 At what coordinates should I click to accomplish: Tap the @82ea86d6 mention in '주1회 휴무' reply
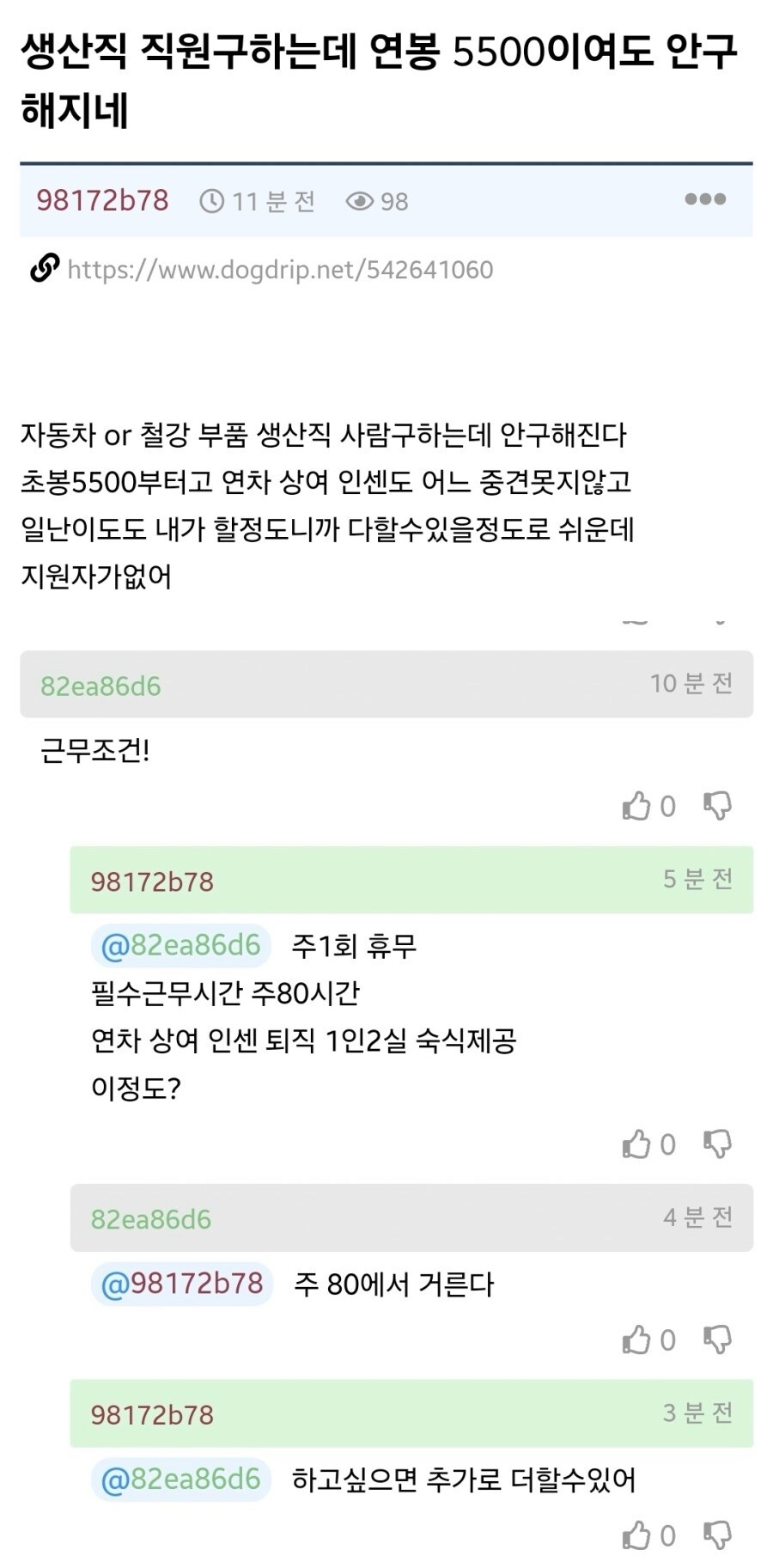click(x=180, y=945)
